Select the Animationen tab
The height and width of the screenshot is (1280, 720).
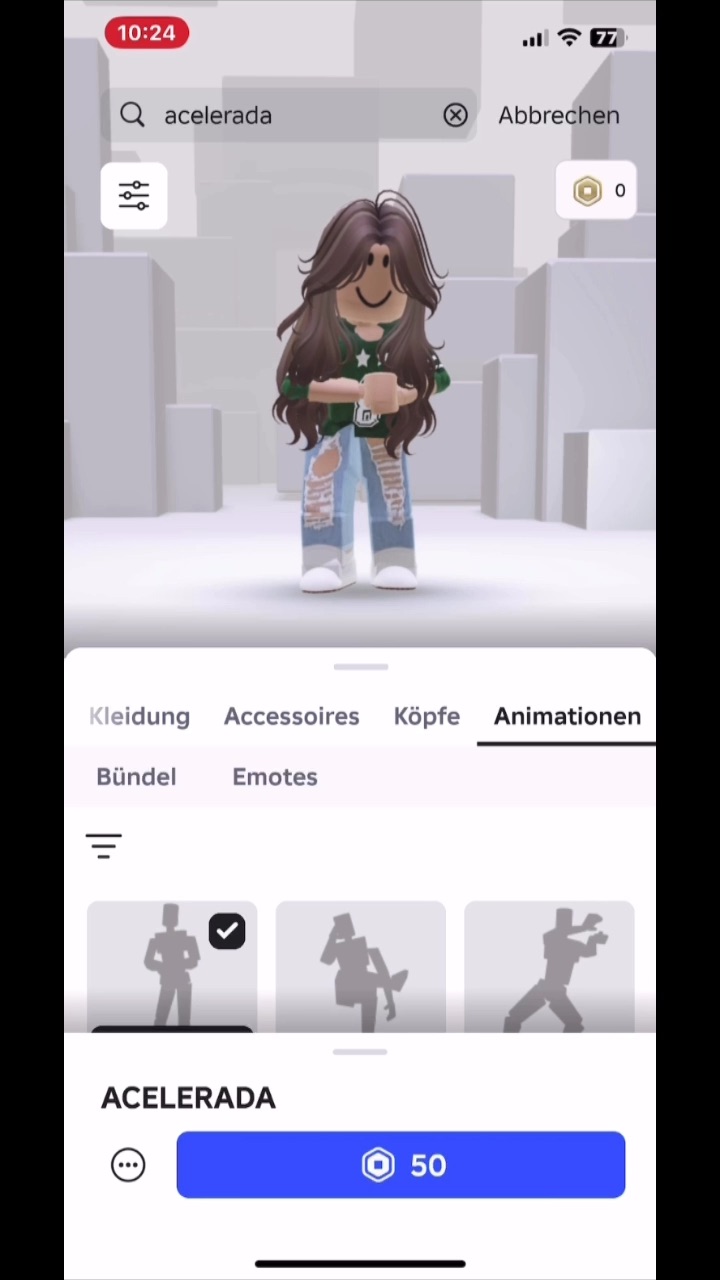567,716
